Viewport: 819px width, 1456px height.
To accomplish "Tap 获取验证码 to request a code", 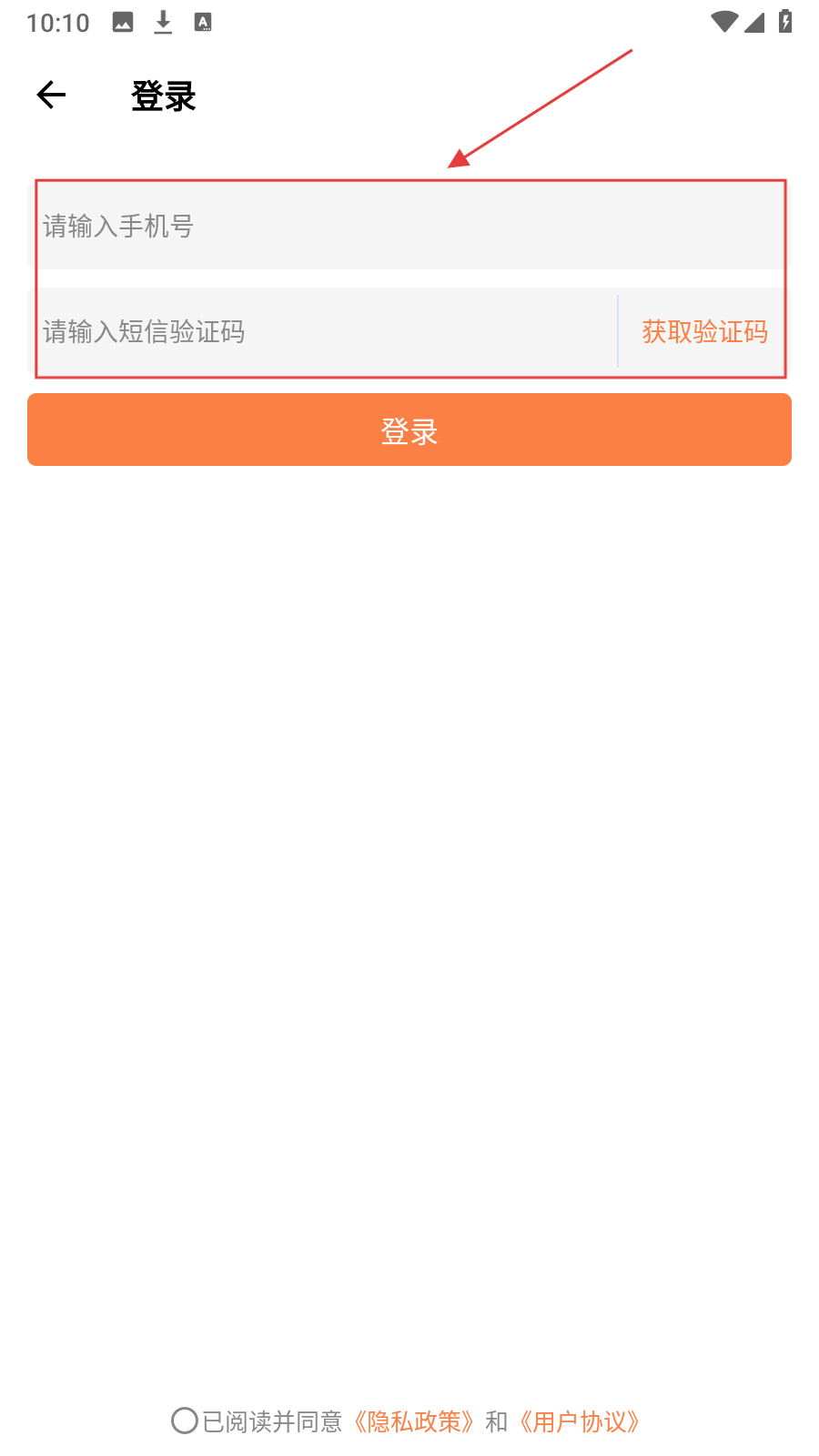I will pos(705,331).
